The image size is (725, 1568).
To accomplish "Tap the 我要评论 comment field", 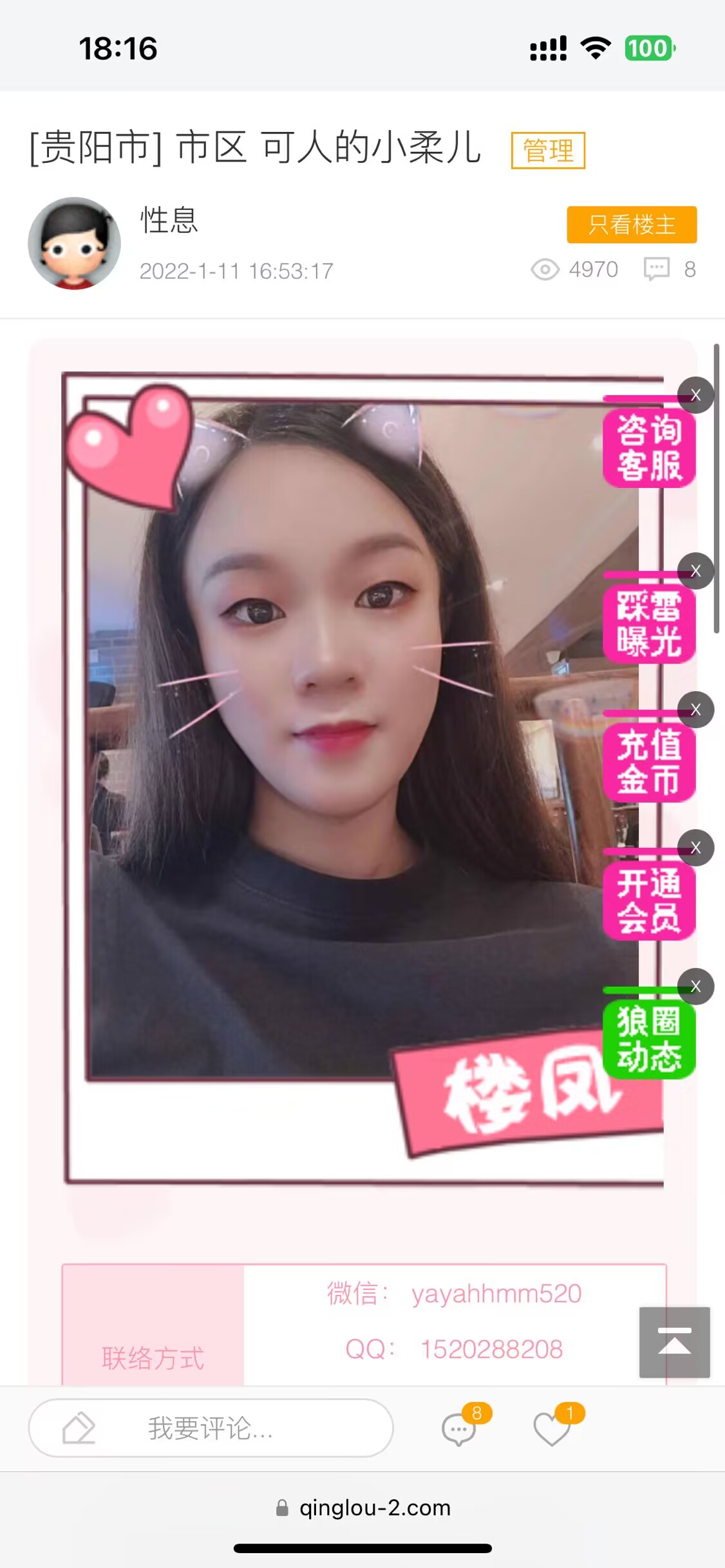I will click(211, 1428).
